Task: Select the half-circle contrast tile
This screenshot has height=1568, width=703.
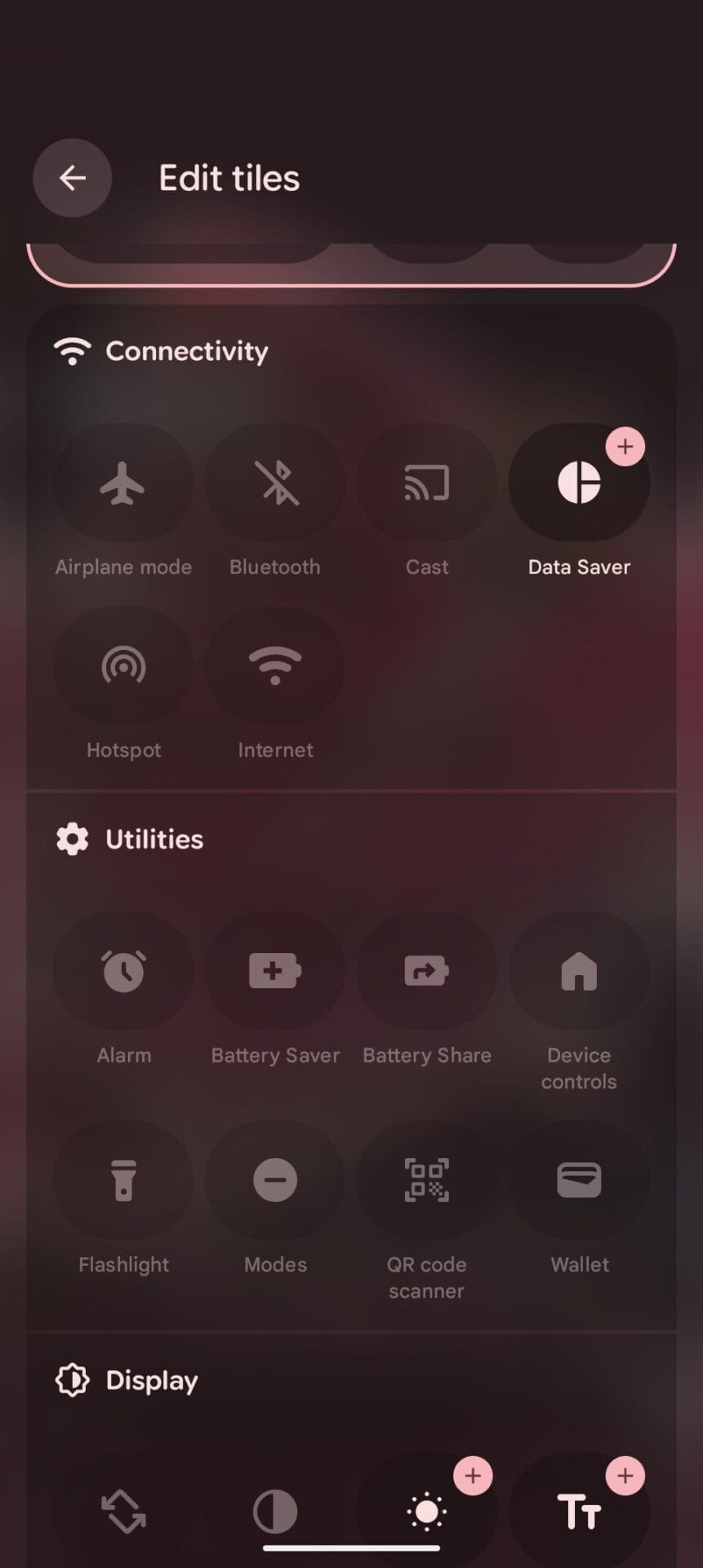Action: [x=275, y=1511]
